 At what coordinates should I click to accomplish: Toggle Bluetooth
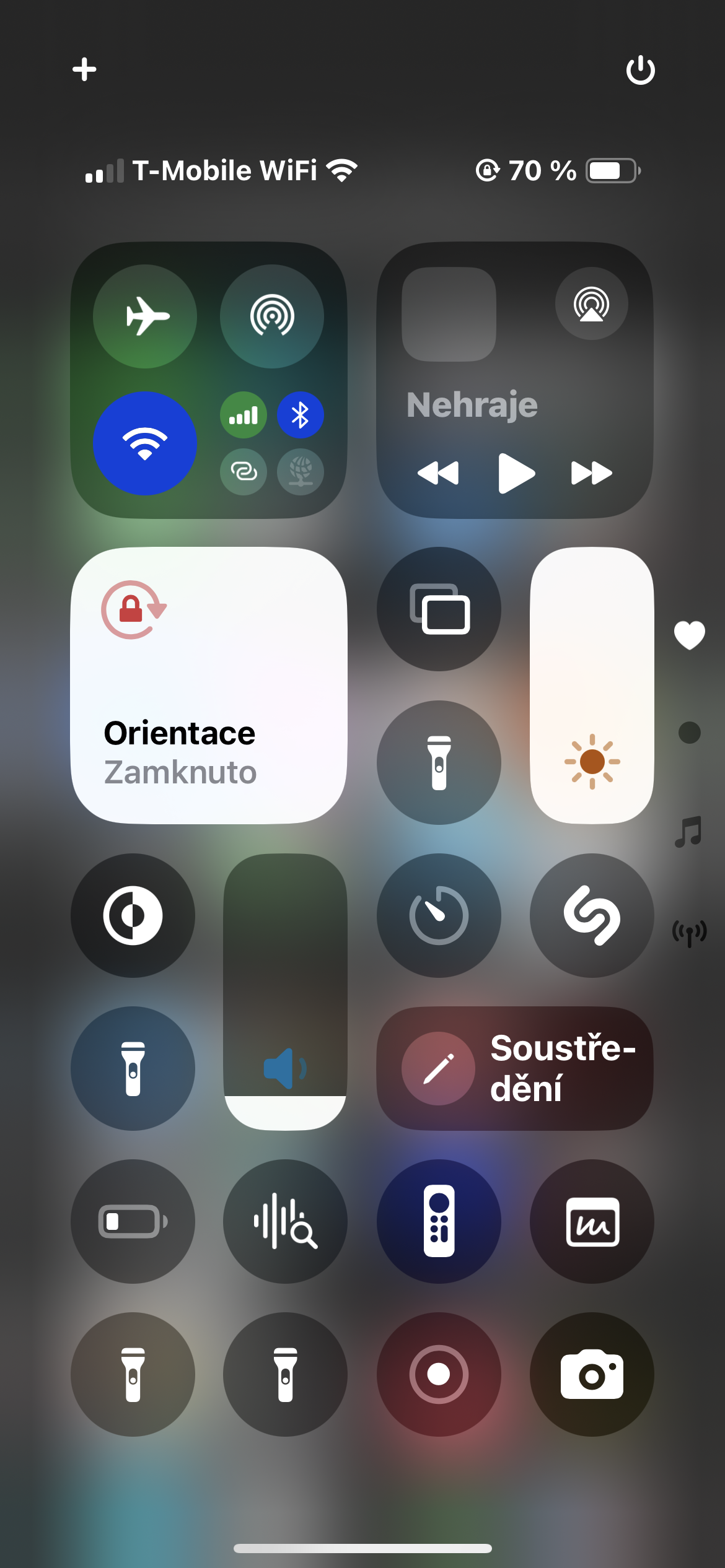coord(301,415)
